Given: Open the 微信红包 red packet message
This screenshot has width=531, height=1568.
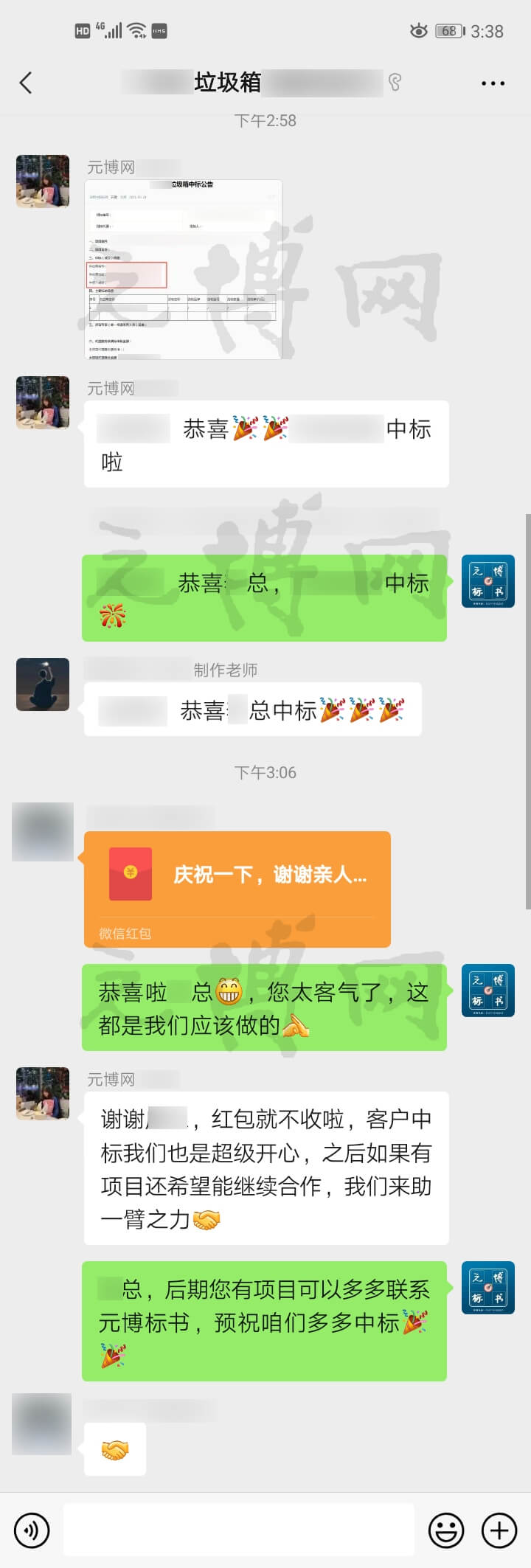Looking at the screenshot, I should pos(237,889).
